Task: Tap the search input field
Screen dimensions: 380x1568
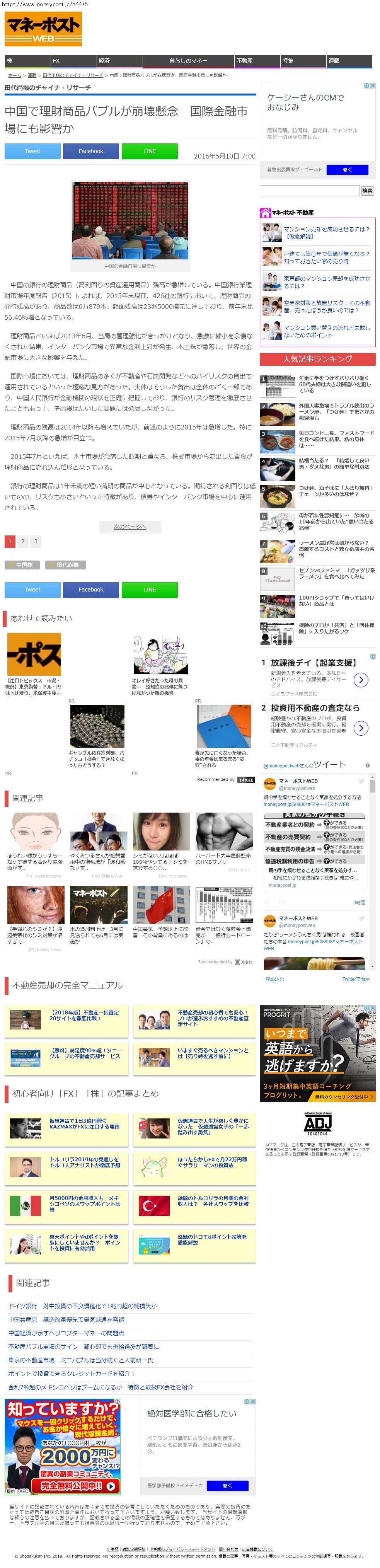Action: click(309, 191)
